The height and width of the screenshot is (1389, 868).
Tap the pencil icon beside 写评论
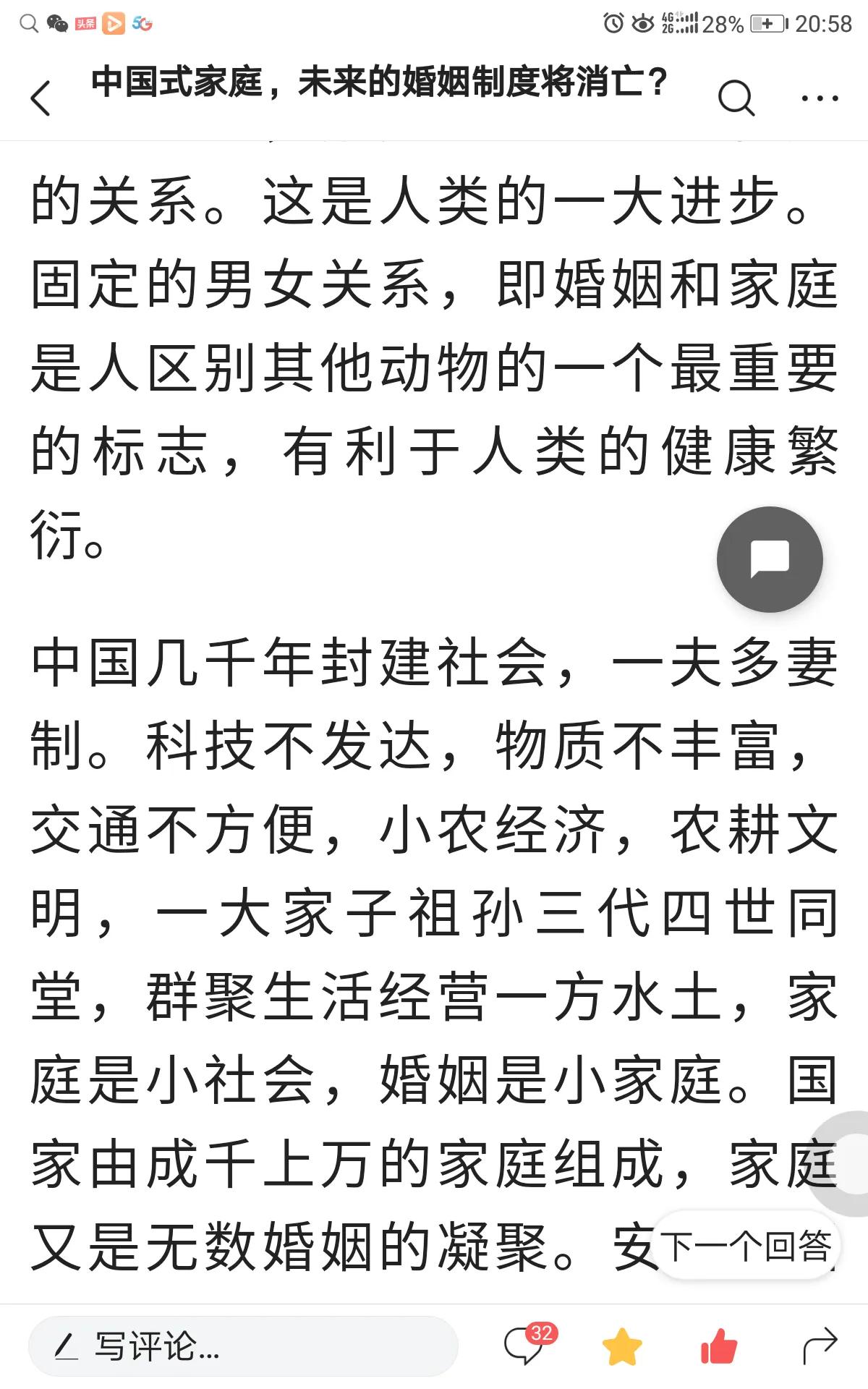pos(67,1346)
